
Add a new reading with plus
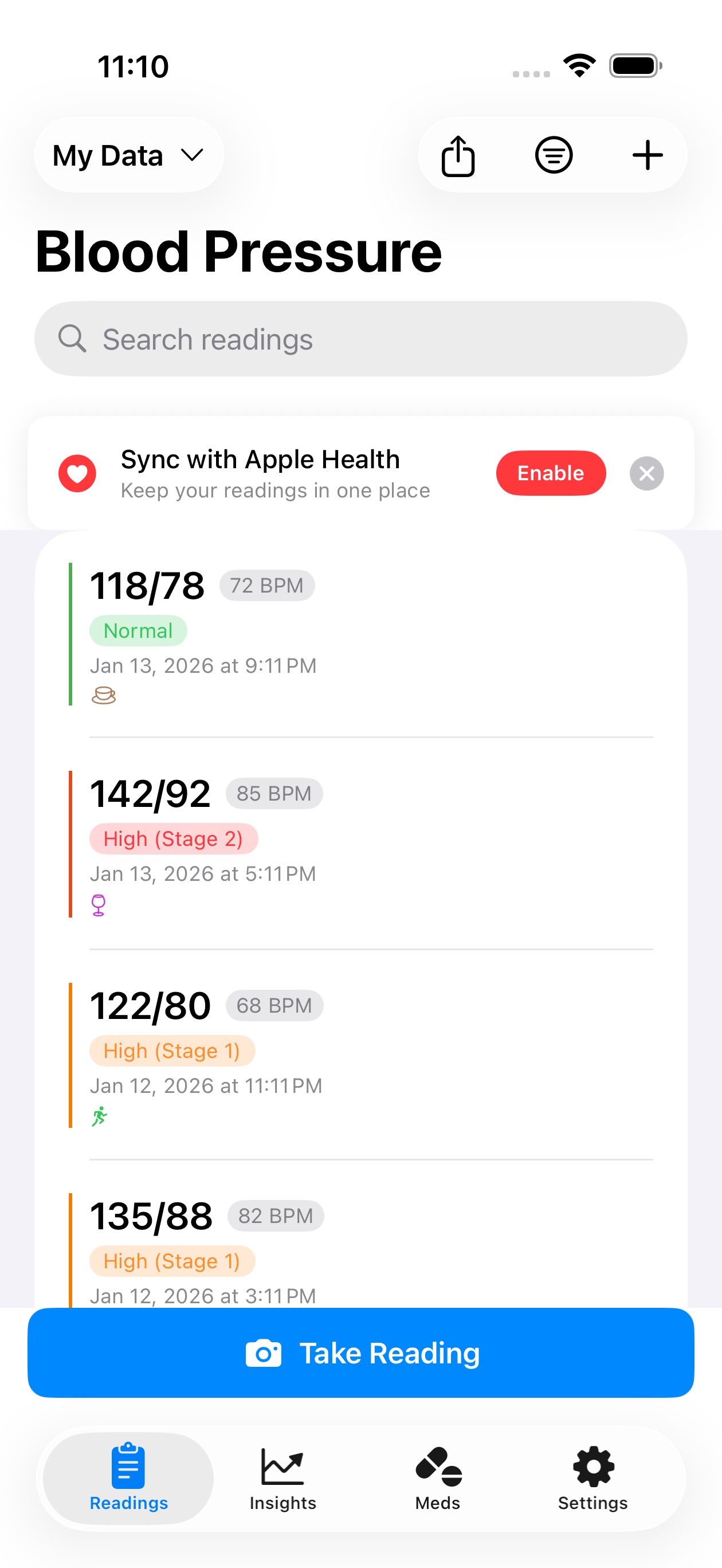647,156
